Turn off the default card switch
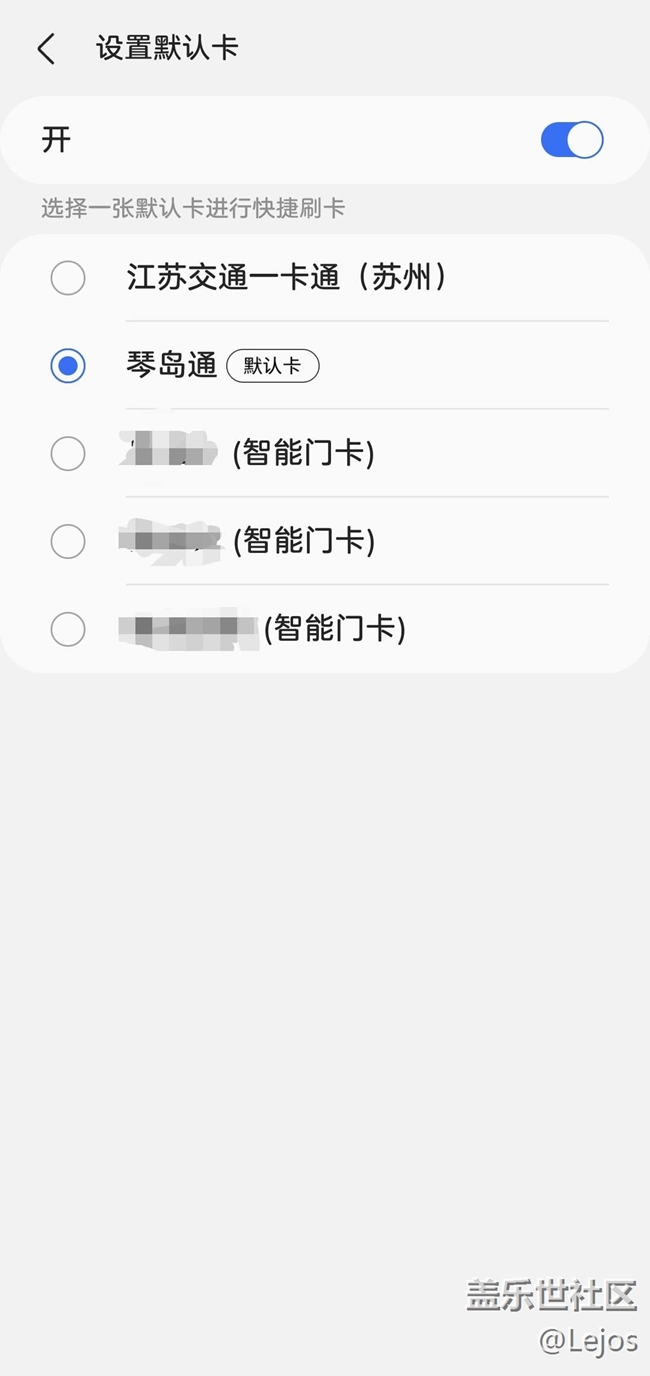The width and height of the screenshot is (650, 1376). [572, 140]
